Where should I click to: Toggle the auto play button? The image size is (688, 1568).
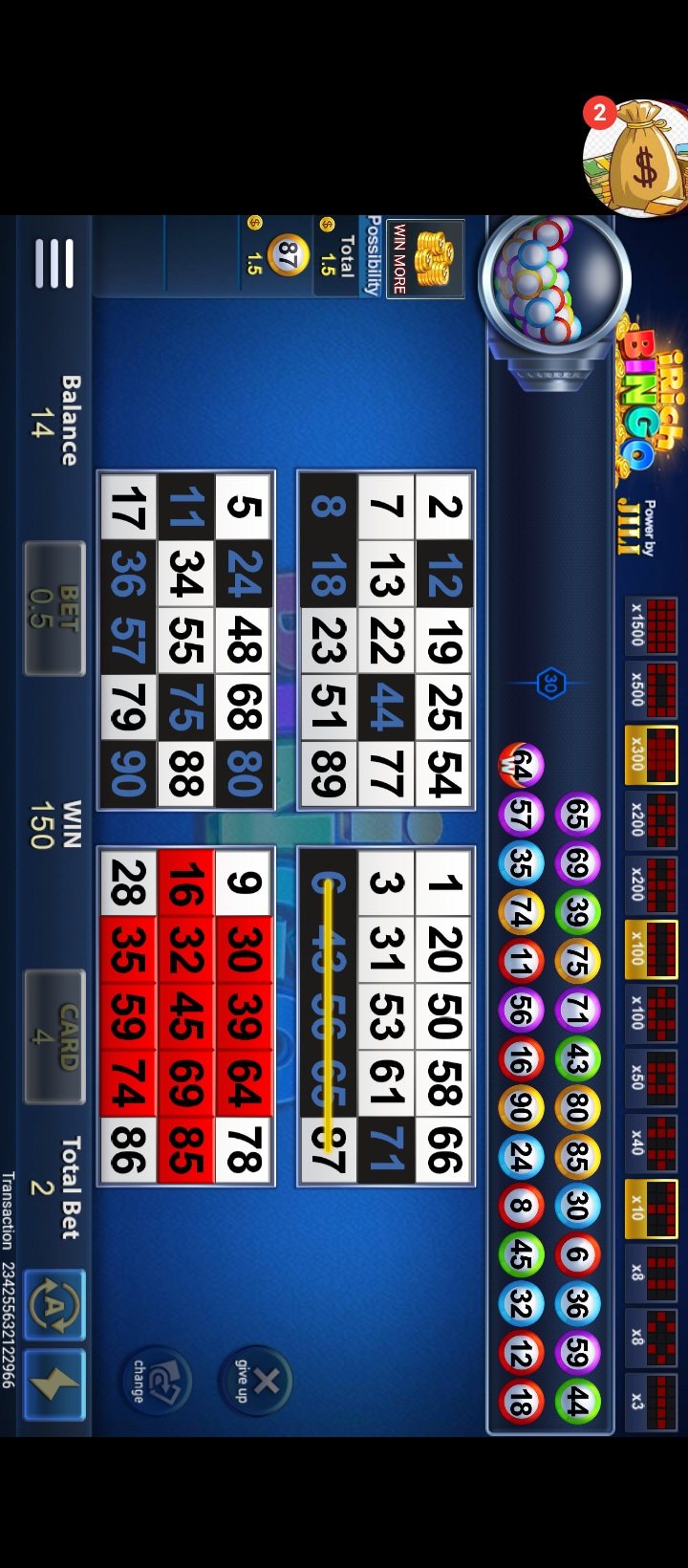click(54, 1305)
